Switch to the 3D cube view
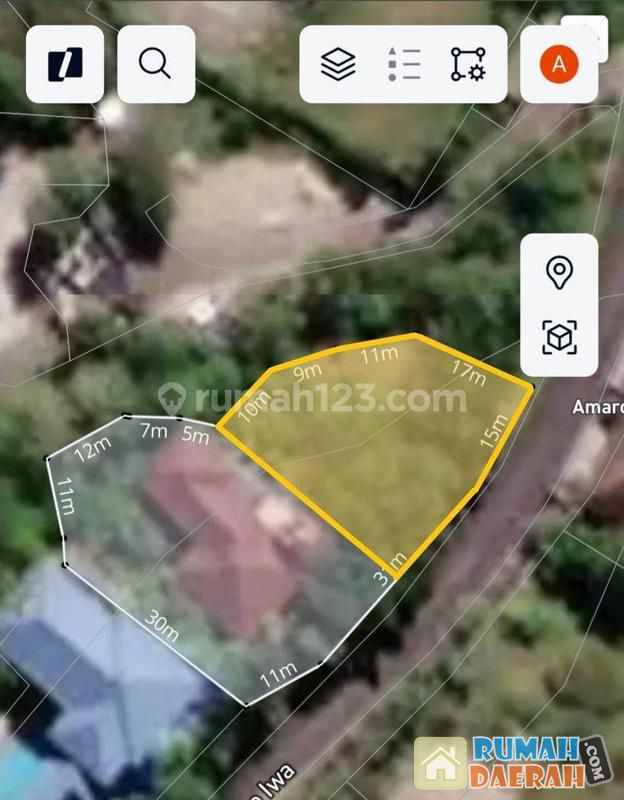Image resolution: width=624 pixels, height=800 pixels. click(559, 337)
